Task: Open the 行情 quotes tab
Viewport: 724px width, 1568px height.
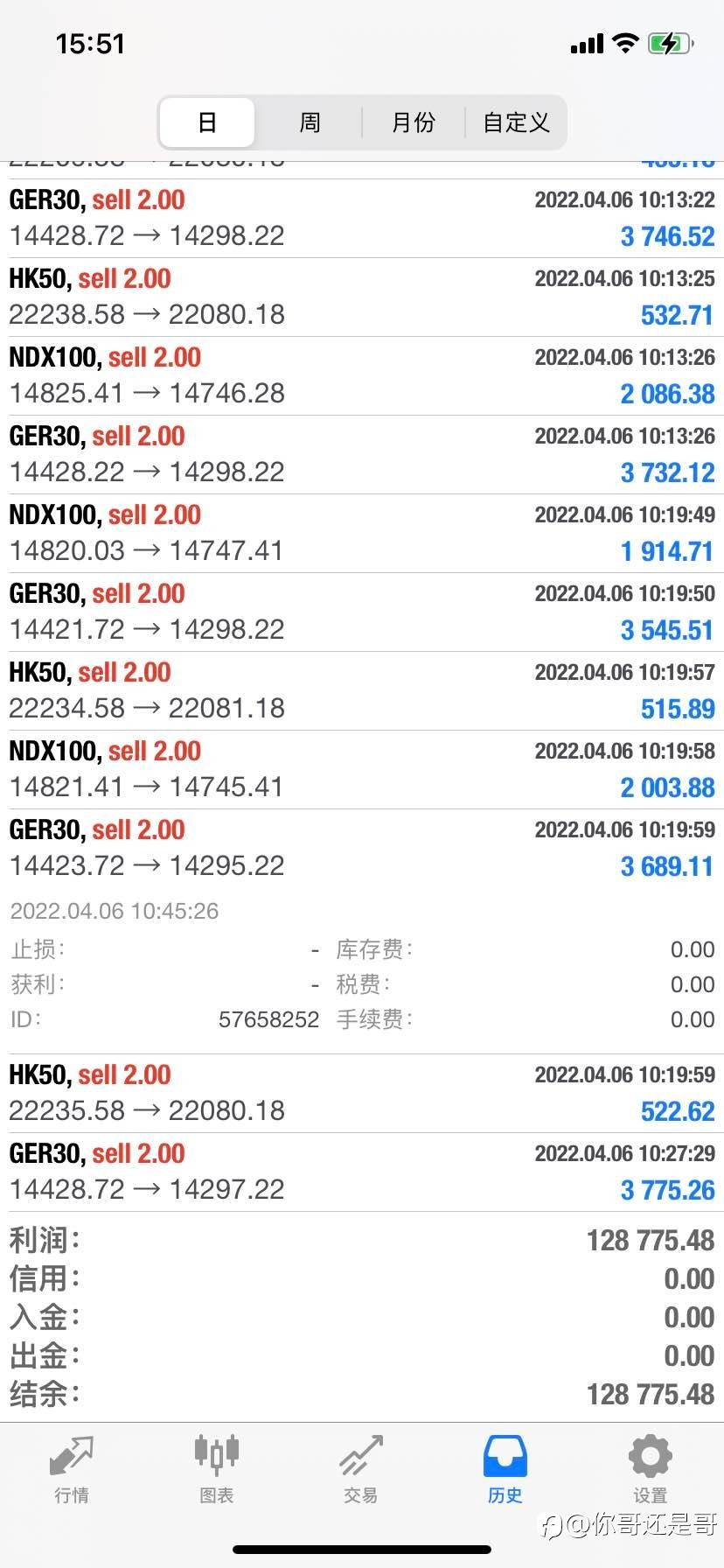Action: pos(72,1470)
